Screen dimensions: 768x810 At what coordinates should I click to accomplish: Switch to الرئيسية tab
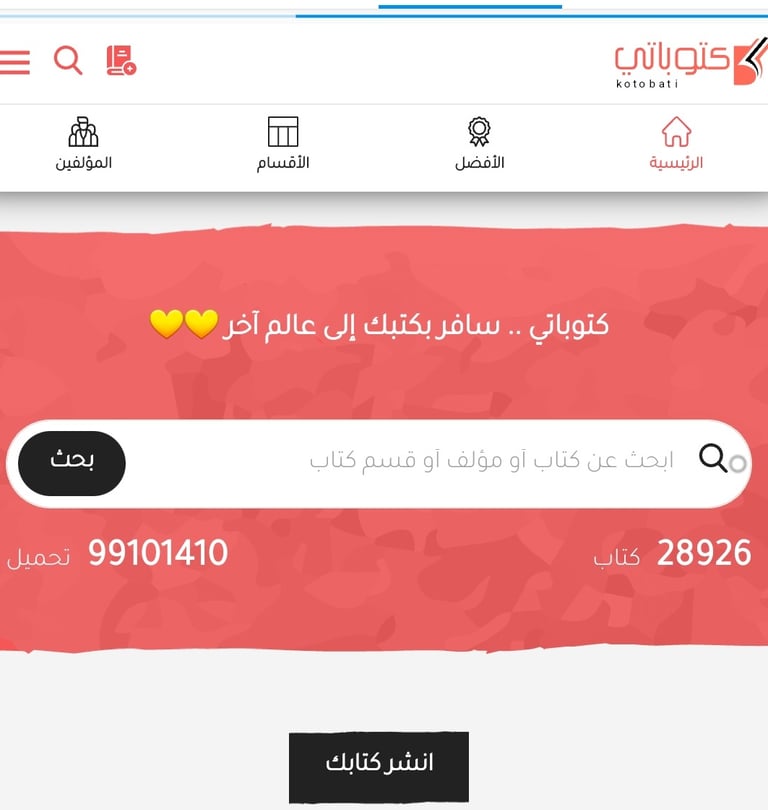pos(677,144)
